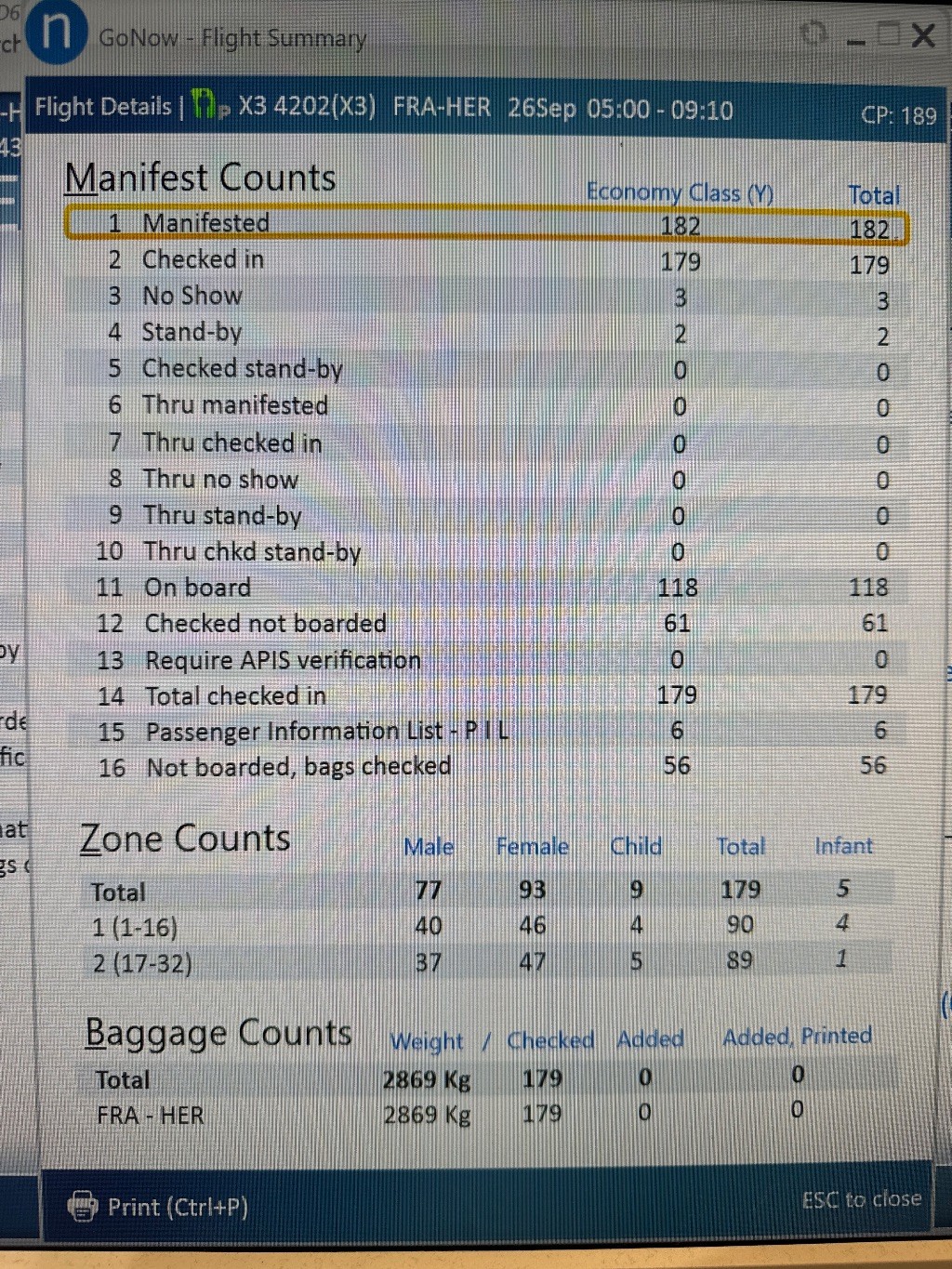952x1269 pixels.
Task: Print the flight summary
Action: [x=158, y=1207]
